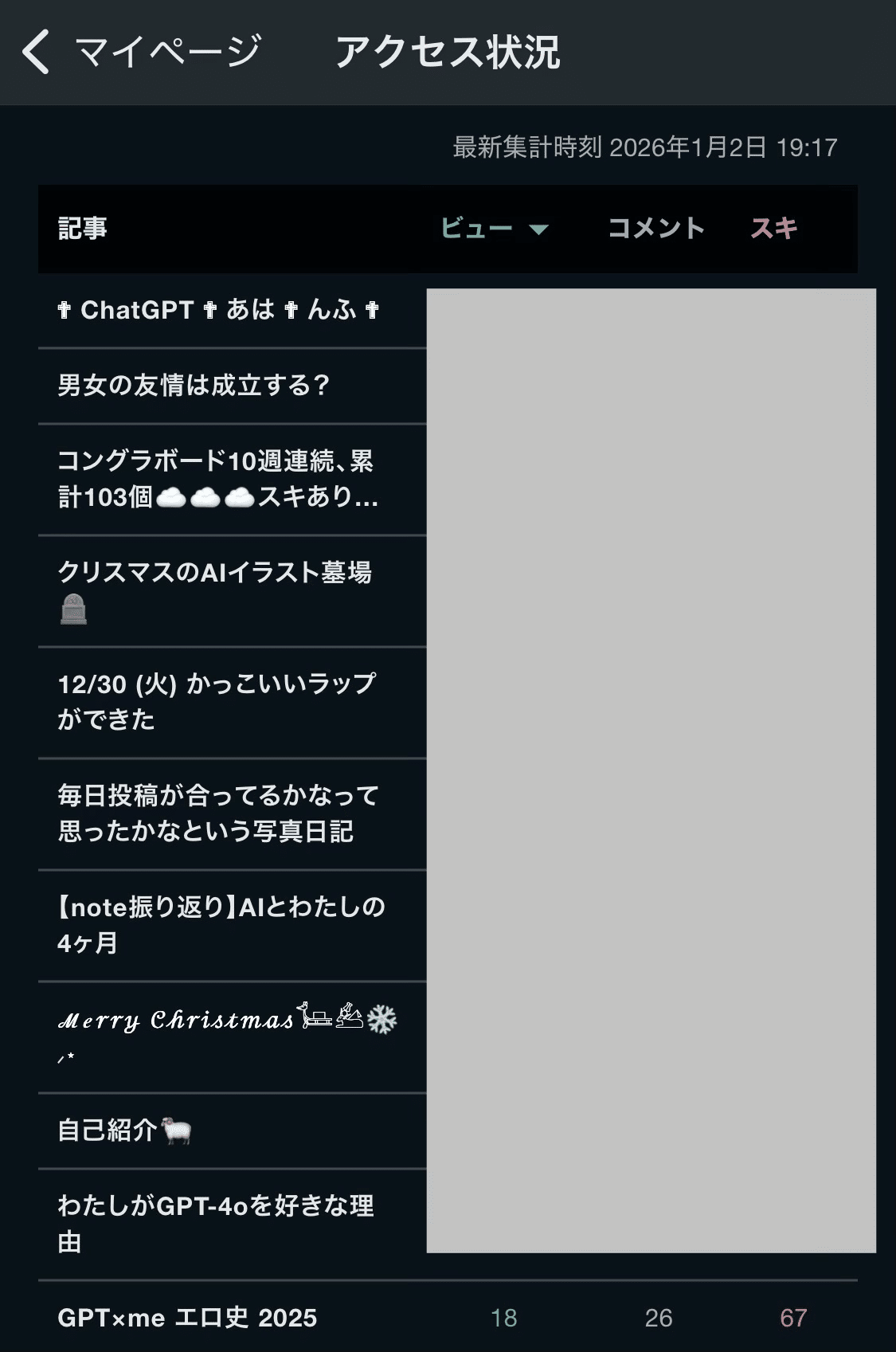Open 【note振り返り】AIとわたしの4ヶ月 article
896x1352 pixels.
[221, 924]
